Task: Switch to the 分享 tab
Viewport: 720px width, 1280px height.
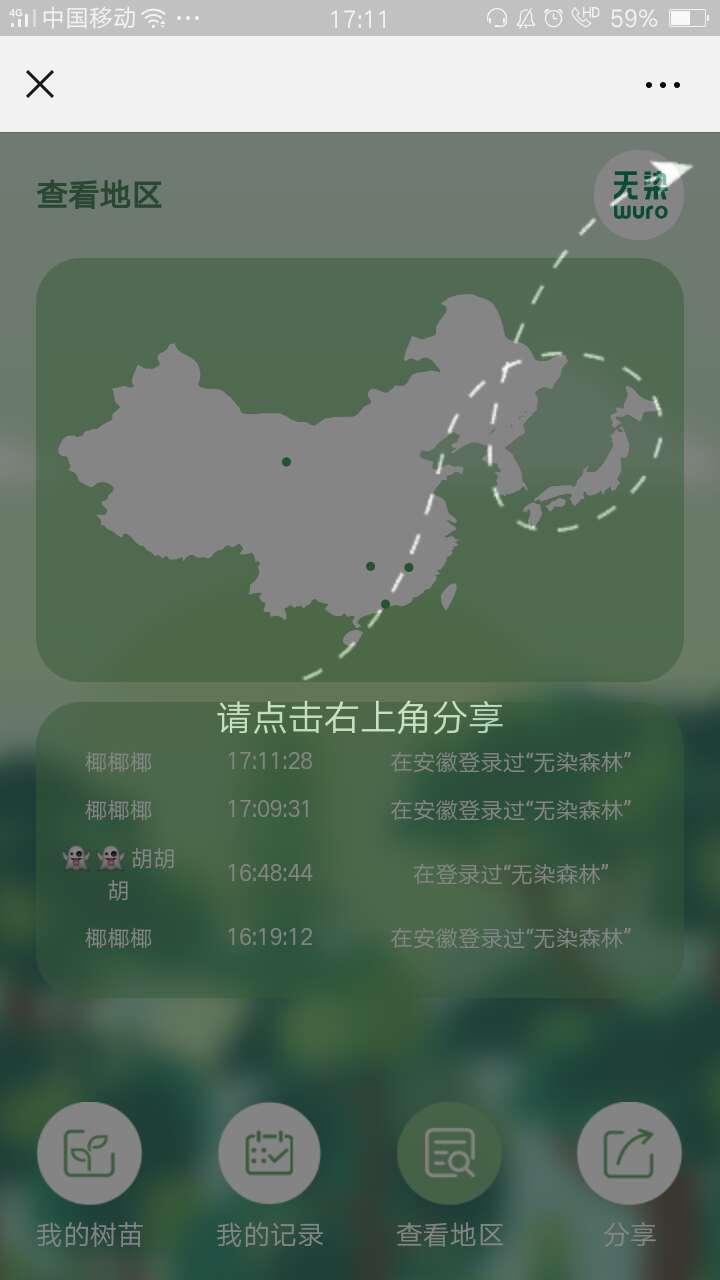Action: (x=630, y=1235)
